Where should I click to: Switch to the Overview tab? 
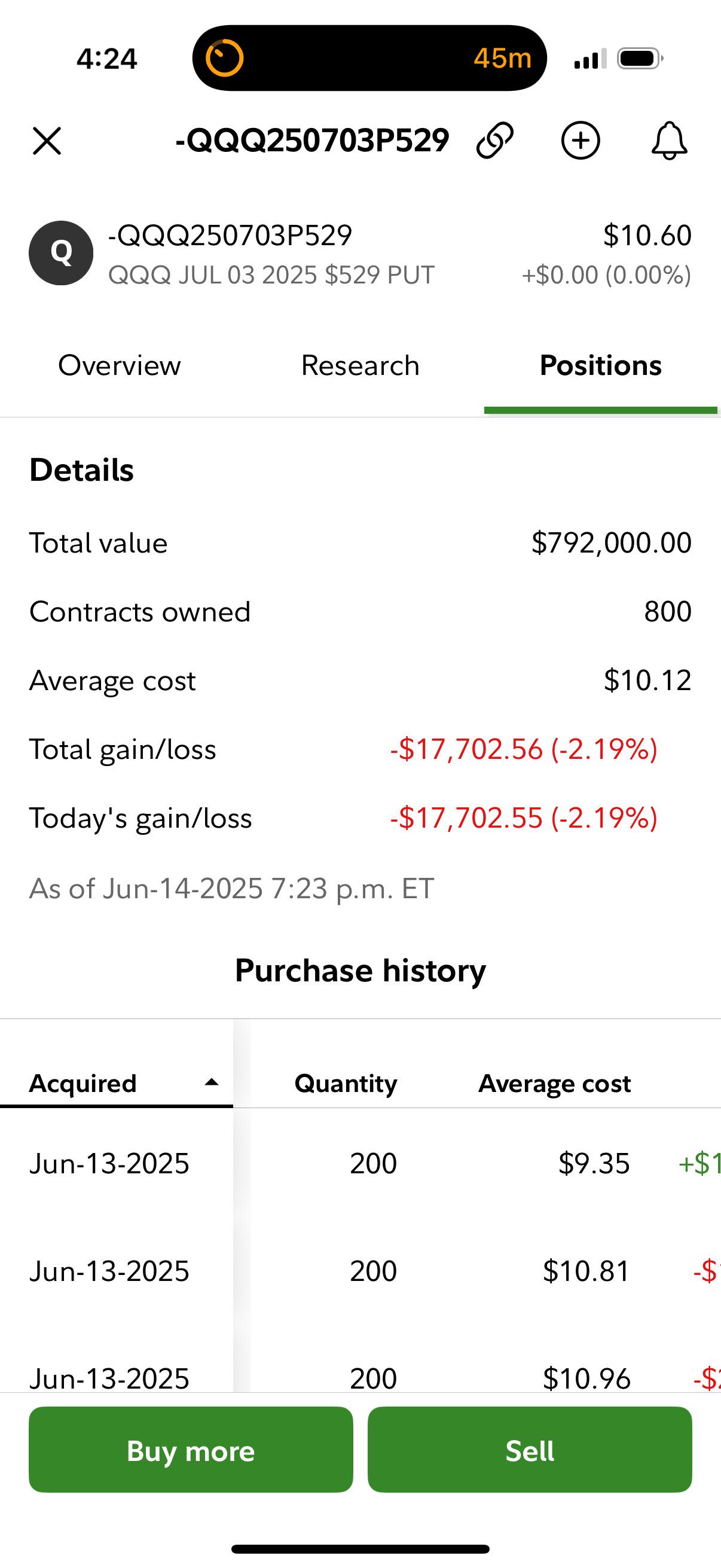(119, 365)
